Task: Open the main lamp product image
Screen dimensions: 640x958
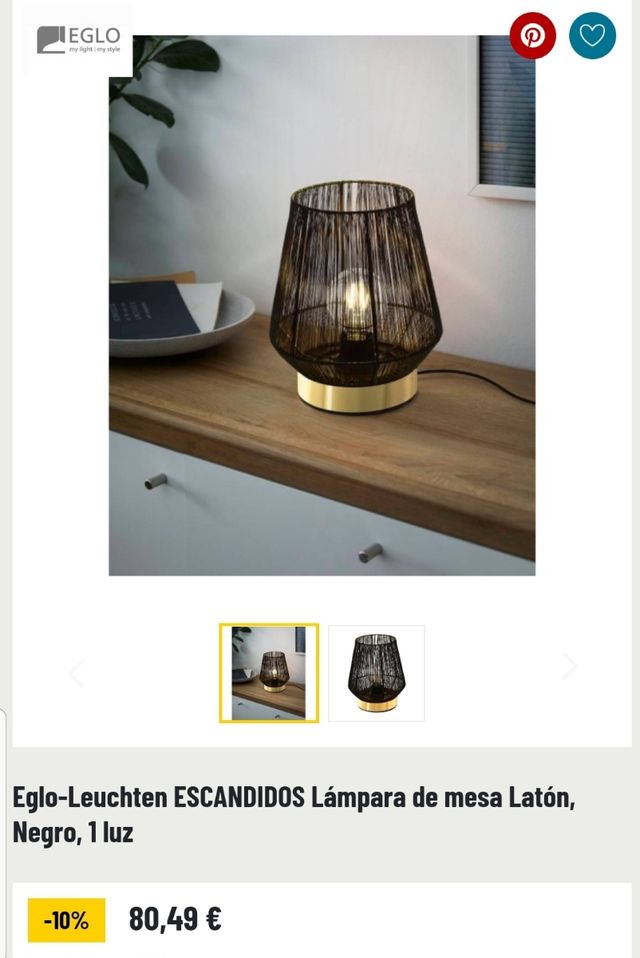Action: click(x=322, y=305)
